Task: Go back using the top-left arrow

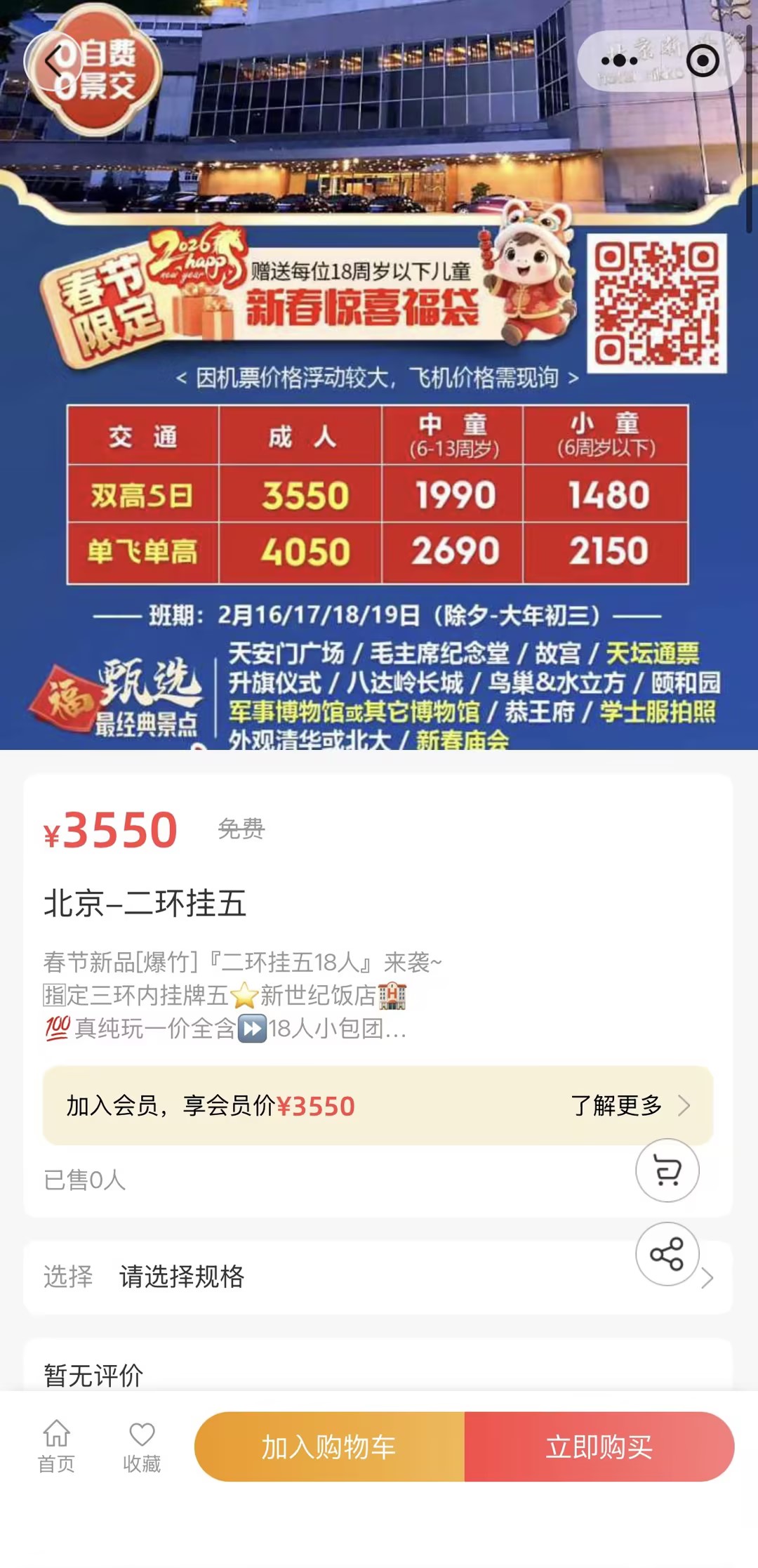Action: [53, 62]
